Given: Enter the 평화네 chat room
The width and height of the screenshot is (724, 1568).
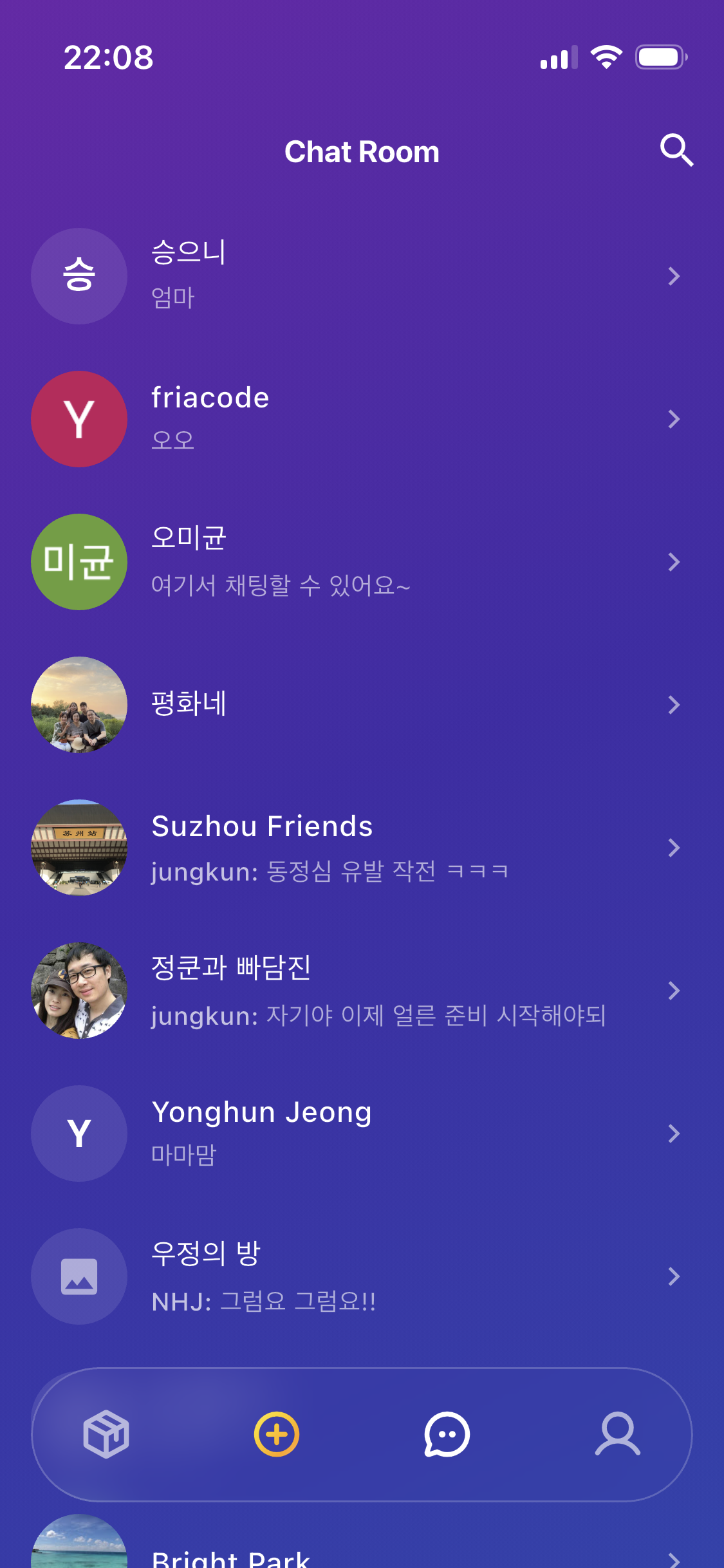Looking at the screenshot, I should (x=360, y=704).
